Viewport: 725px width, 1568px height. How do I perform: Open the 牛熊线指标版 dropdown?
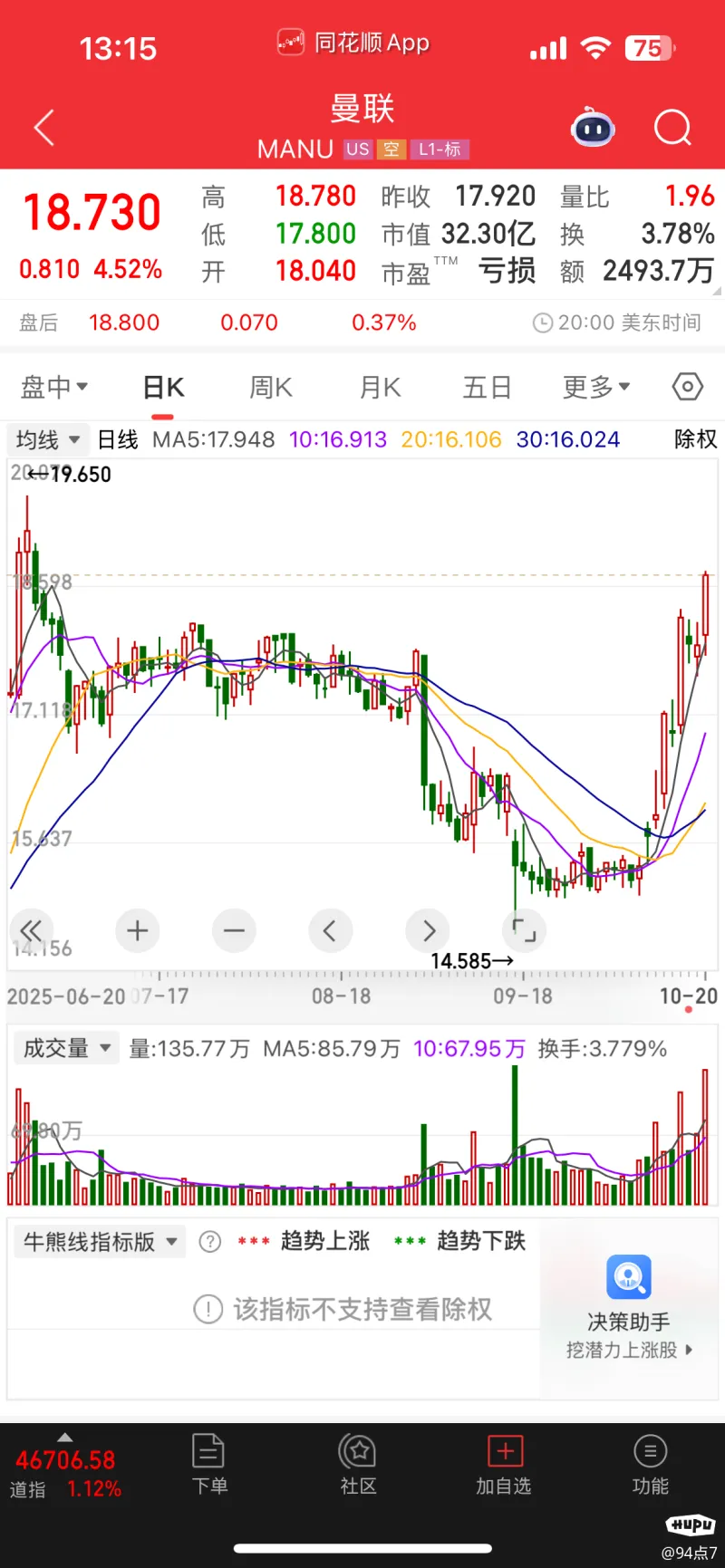[100, 1242]
